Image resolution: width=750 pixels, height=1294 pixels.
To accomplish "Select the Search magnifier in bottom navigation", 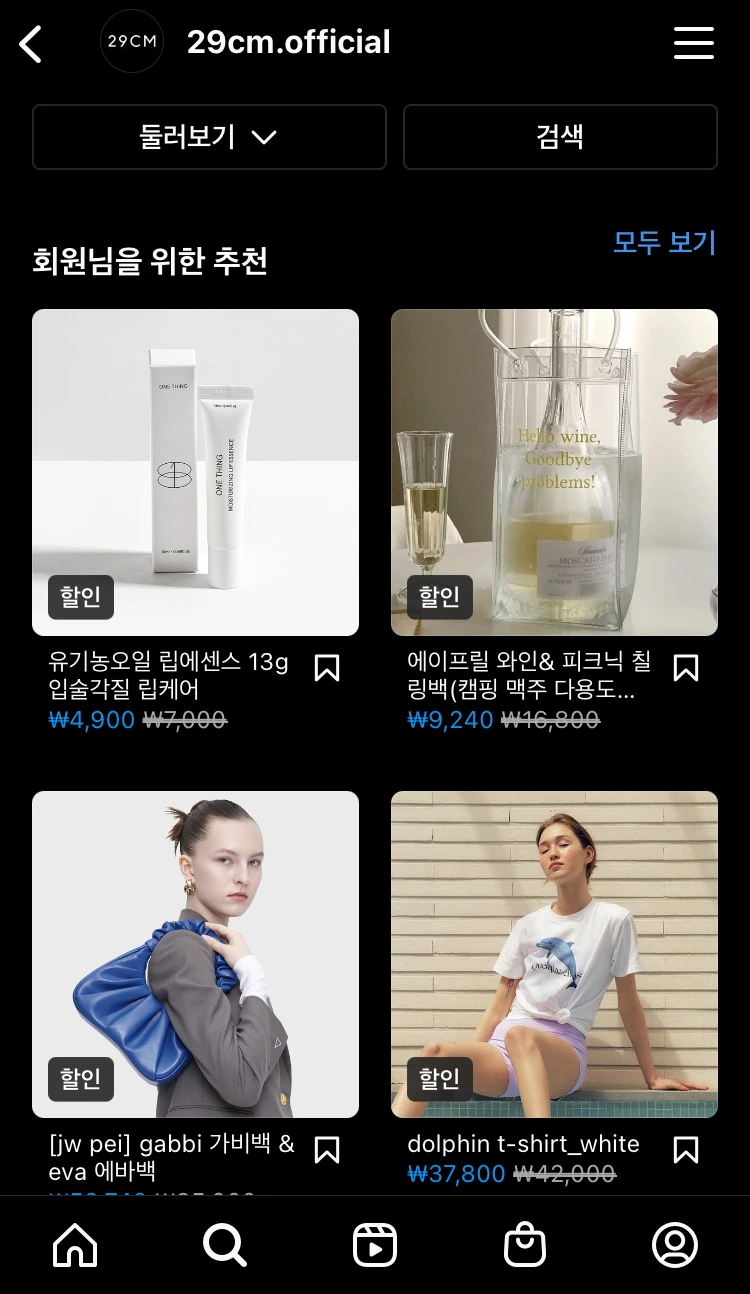I will [224, 1245].
